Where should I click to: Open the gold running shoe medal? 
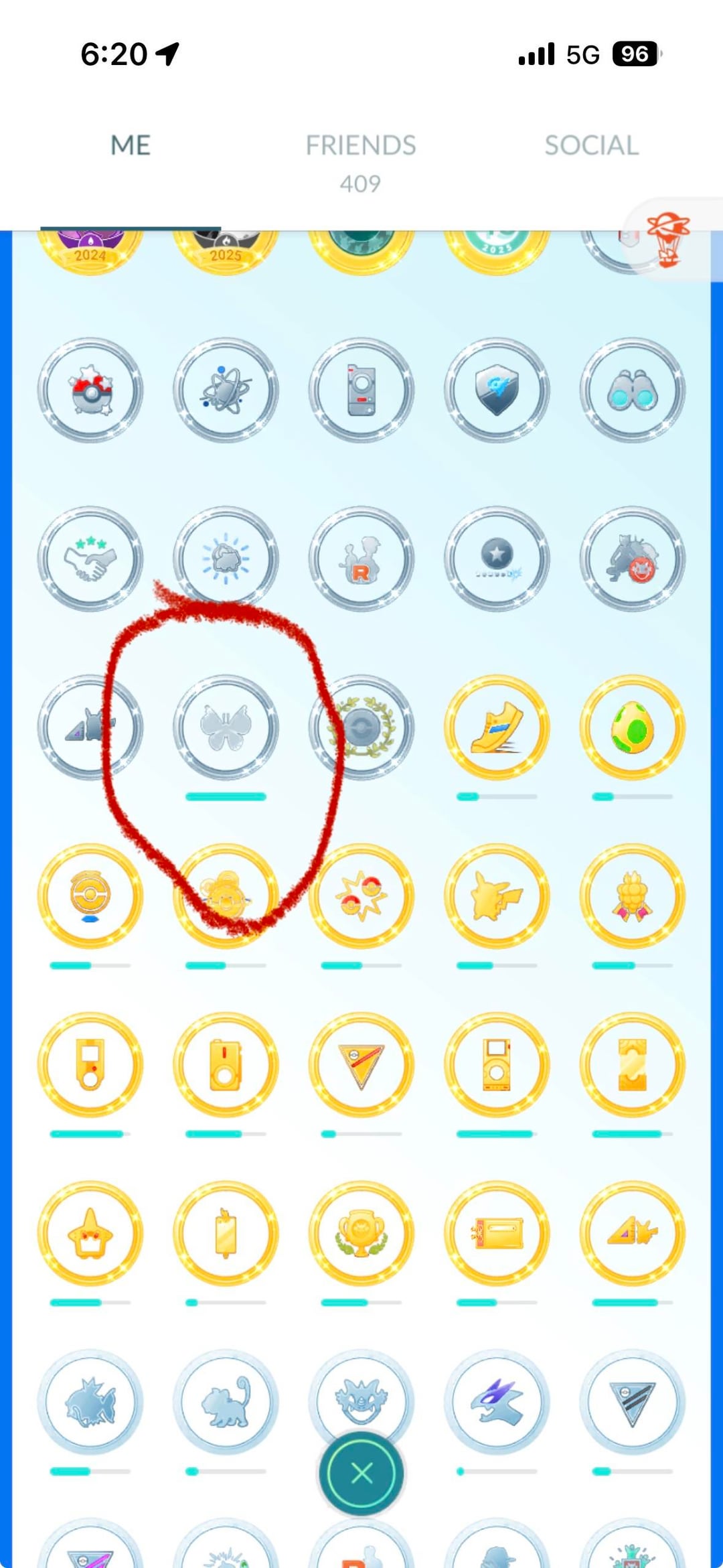(497, 727)
